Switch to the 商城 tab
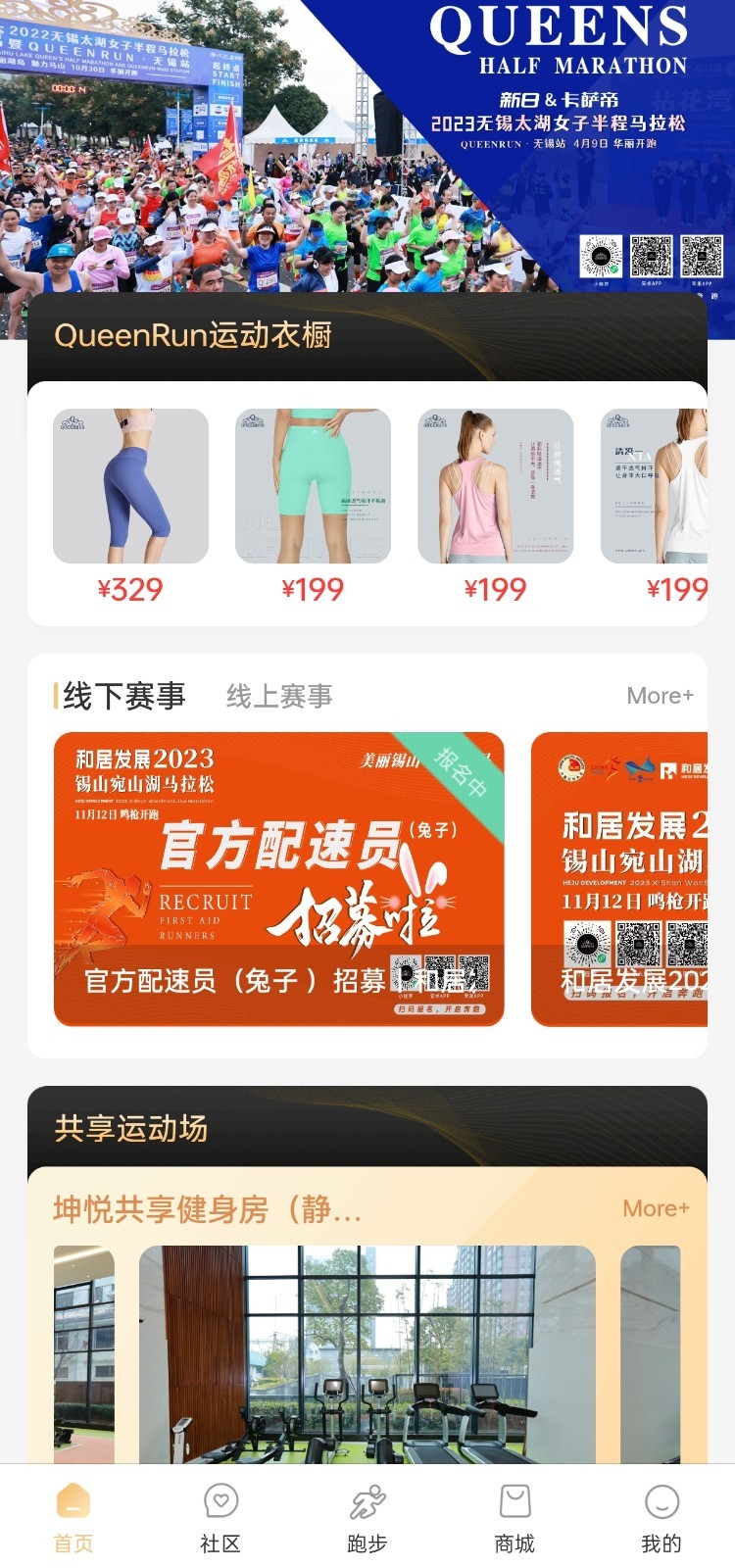 [514, 1517]
